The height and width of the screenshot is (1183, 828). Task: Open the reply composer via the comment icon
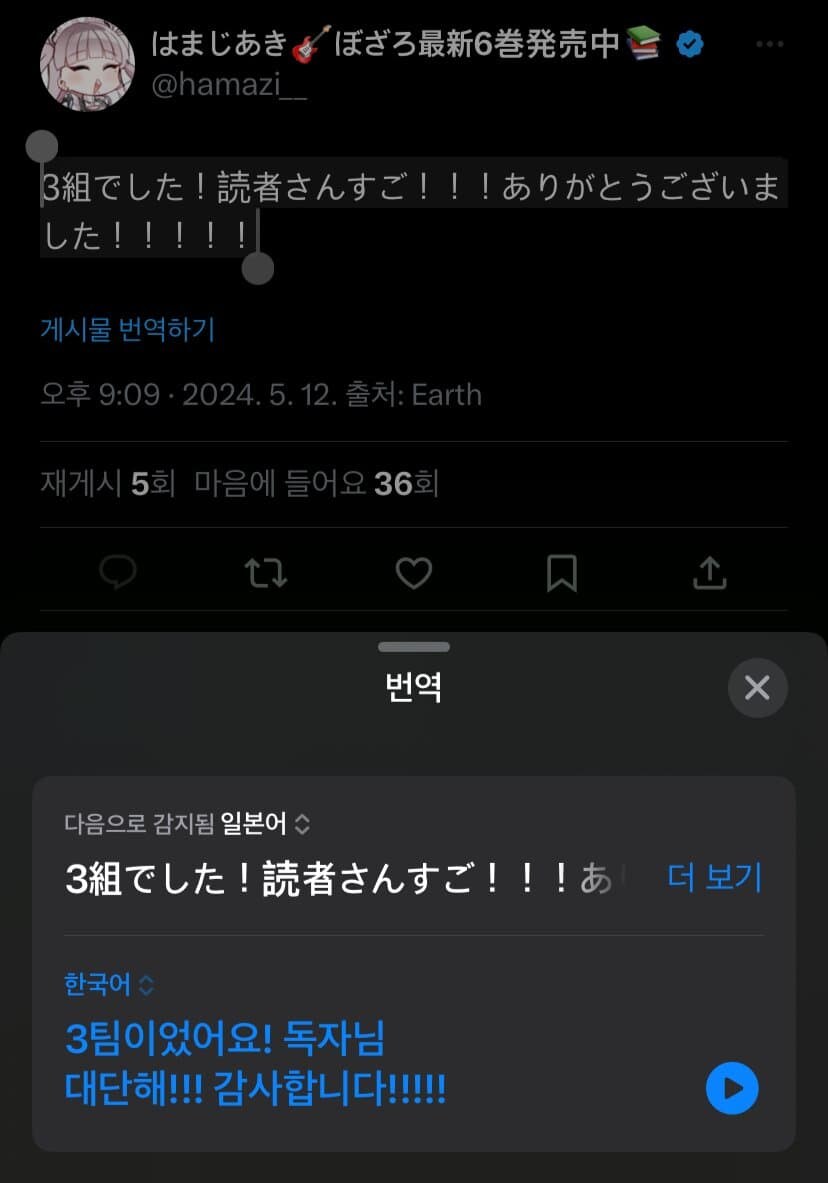pyautogui.click(x=120, y=572)
